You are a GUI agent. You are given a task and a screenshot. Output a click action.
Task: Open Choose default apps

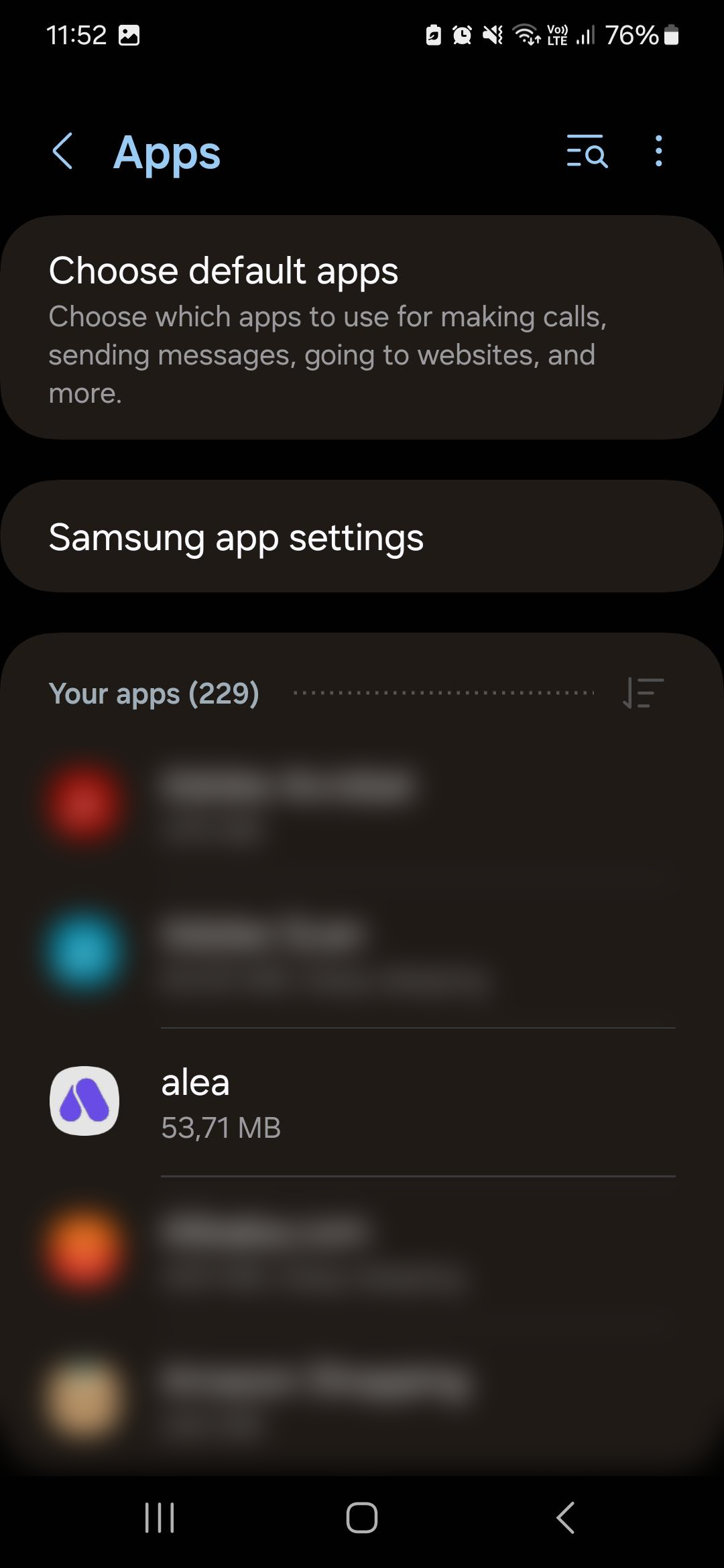362,327
